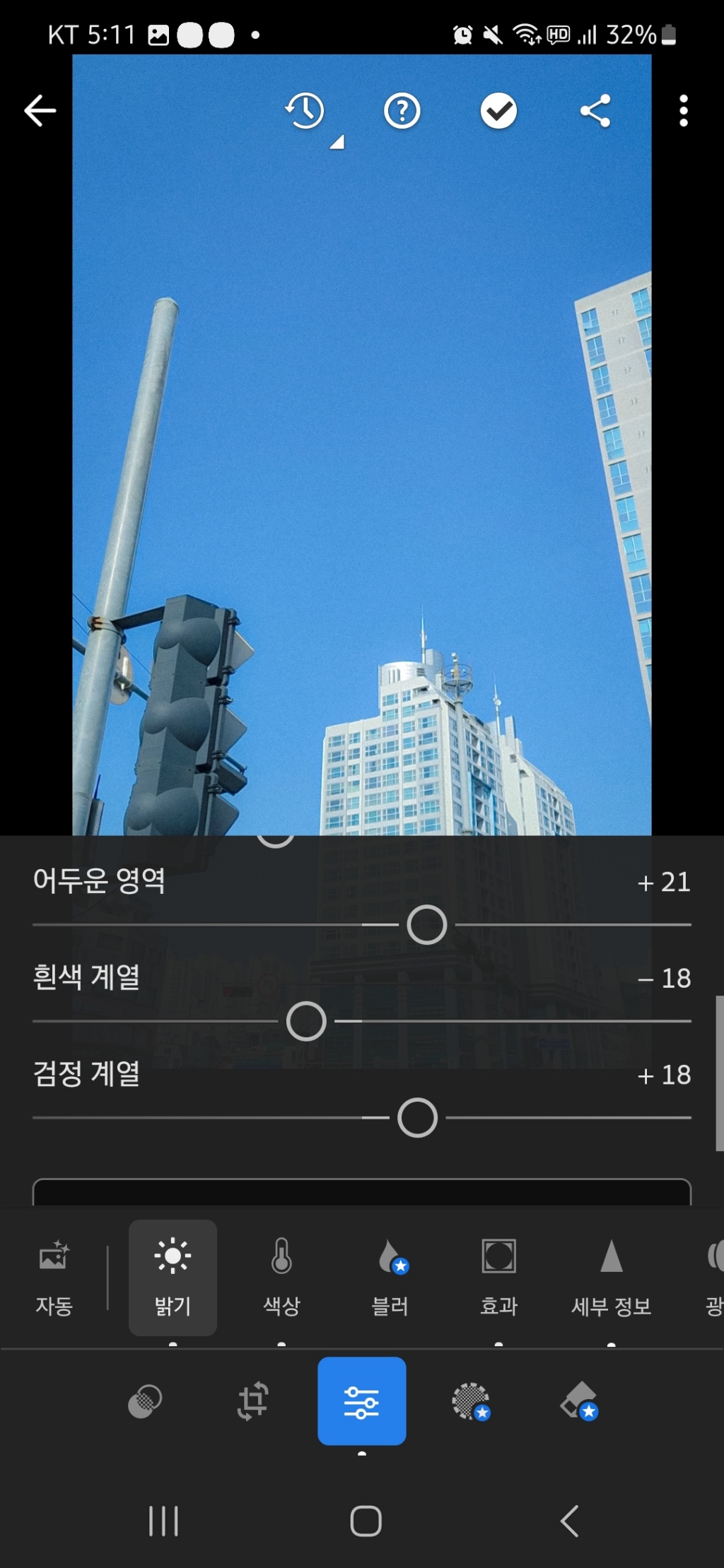Expand the version dropdown under the clock icon
724x1568 pixels.
pos(336,141)
